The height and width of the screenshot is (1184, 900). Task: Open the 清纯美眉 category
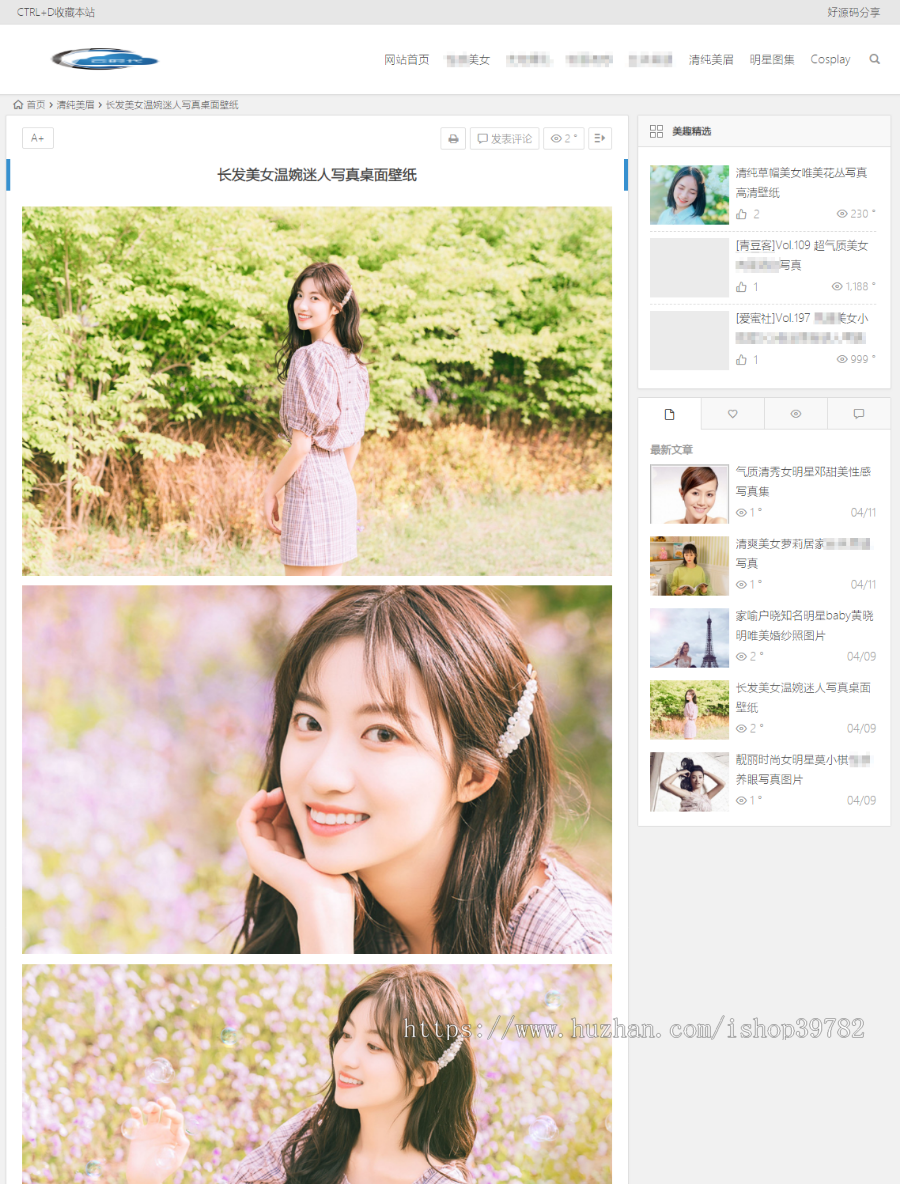[x=710, y=60]
